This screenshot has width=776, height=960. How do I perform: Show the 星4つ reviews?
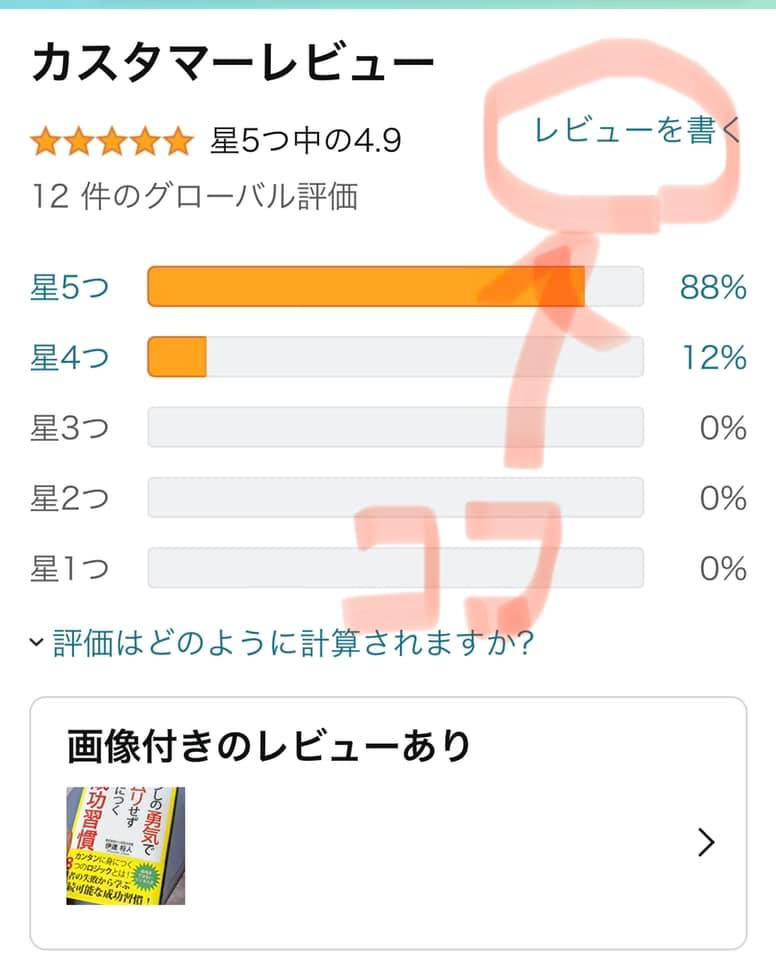point(69,357)
